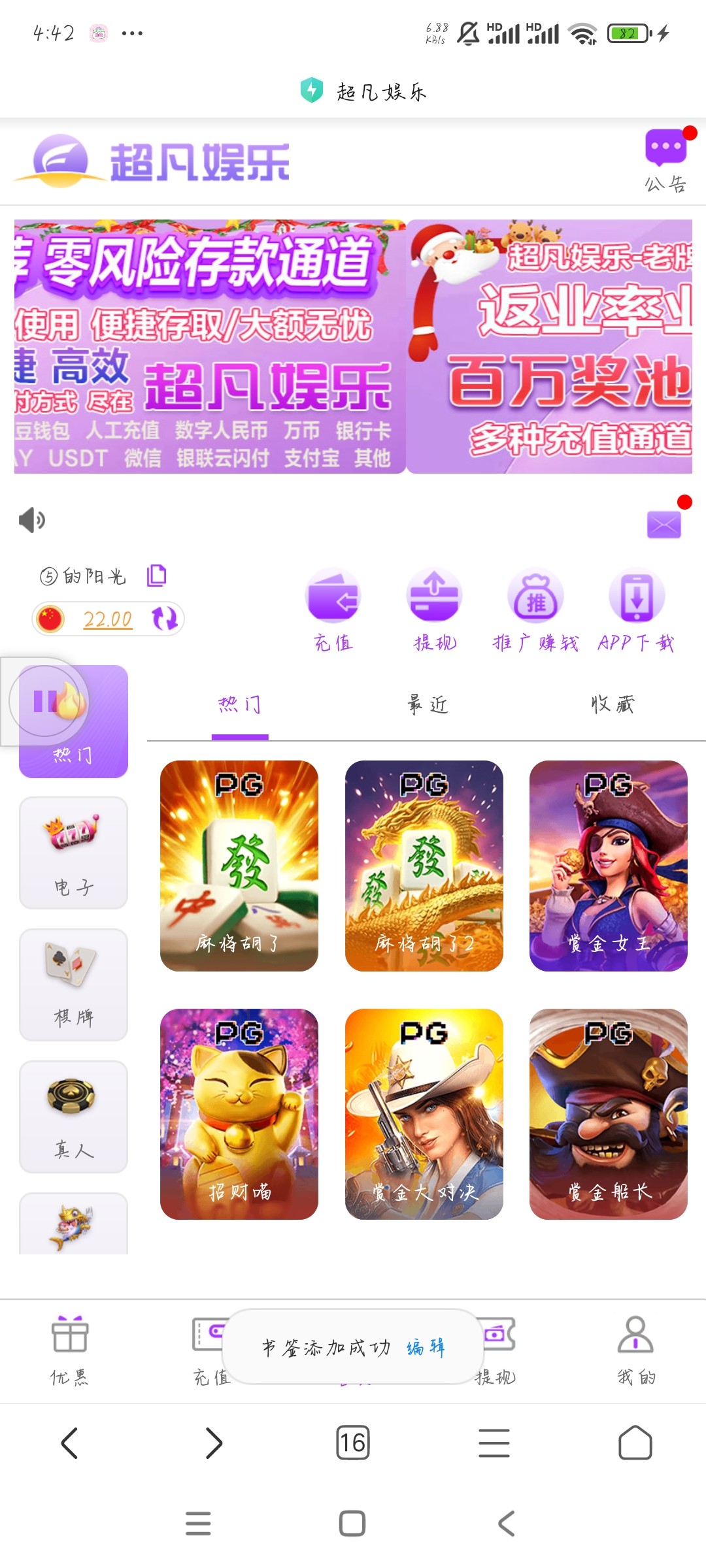Open the browser tabs switcher showing 16
Viewport: 706px width, 1568px height.
click(x=353, y=1443)
